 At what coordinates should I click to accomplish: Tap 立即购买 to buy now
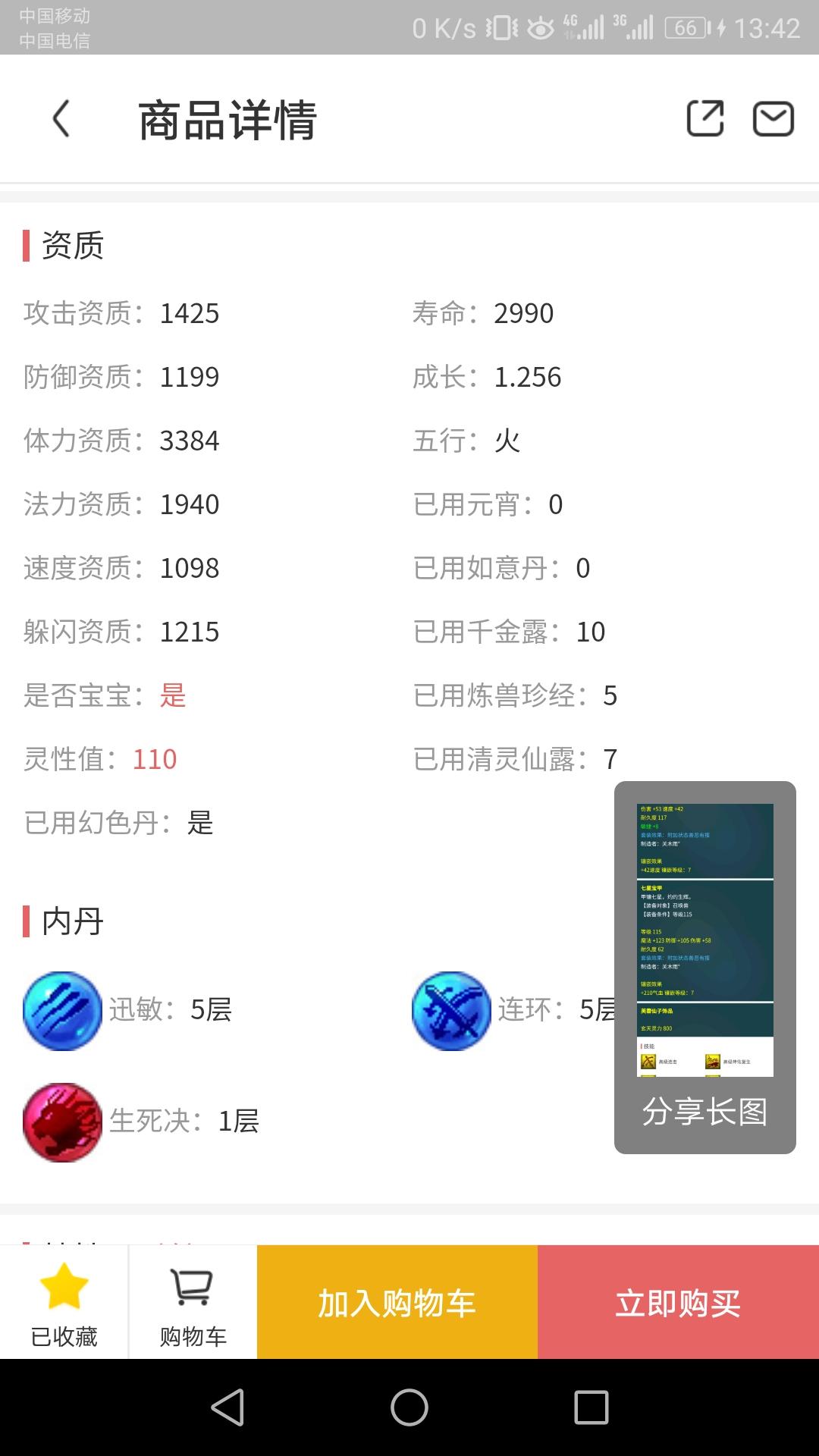(x=678, y=1302)
